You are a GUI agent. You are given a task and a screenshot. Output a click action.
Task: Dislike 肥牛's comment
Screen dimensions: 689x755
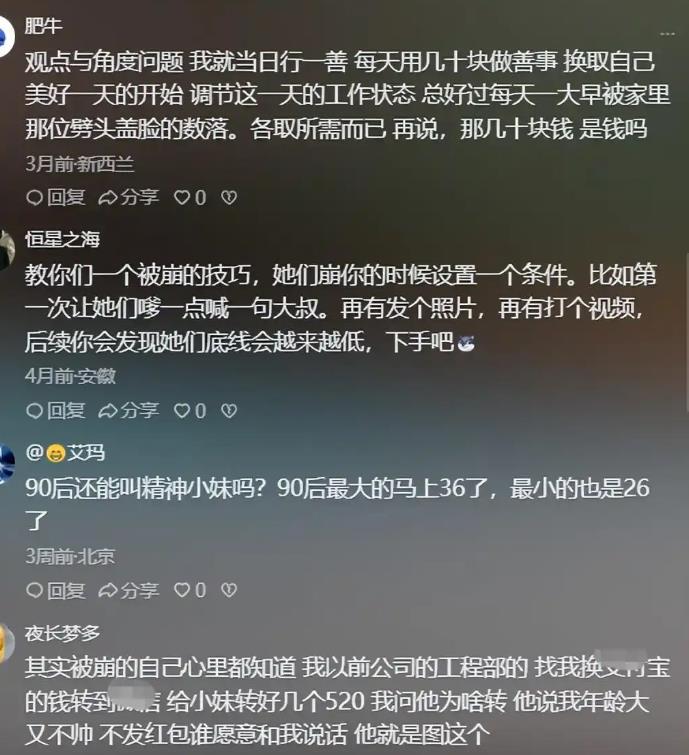(x=229, y=198)
